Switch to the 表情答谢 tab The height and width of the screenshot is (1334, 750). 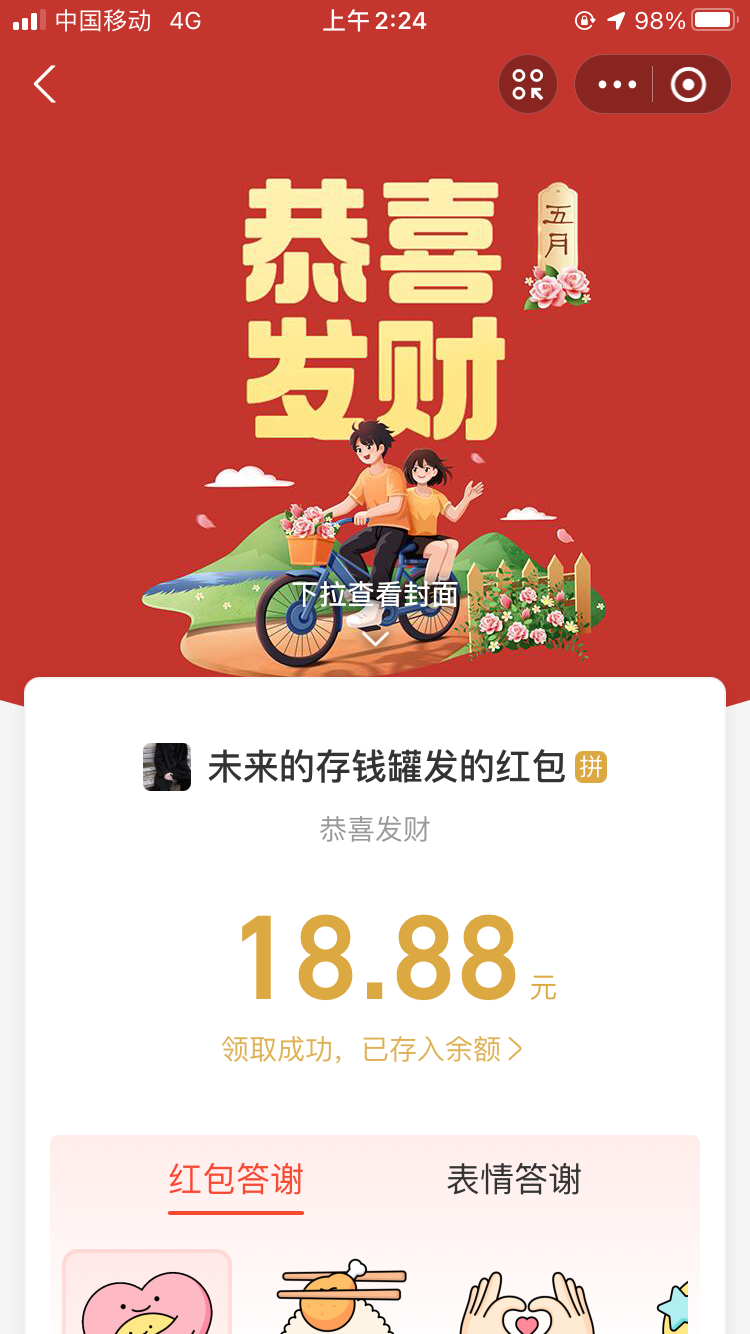click(x=514, y=1180)
